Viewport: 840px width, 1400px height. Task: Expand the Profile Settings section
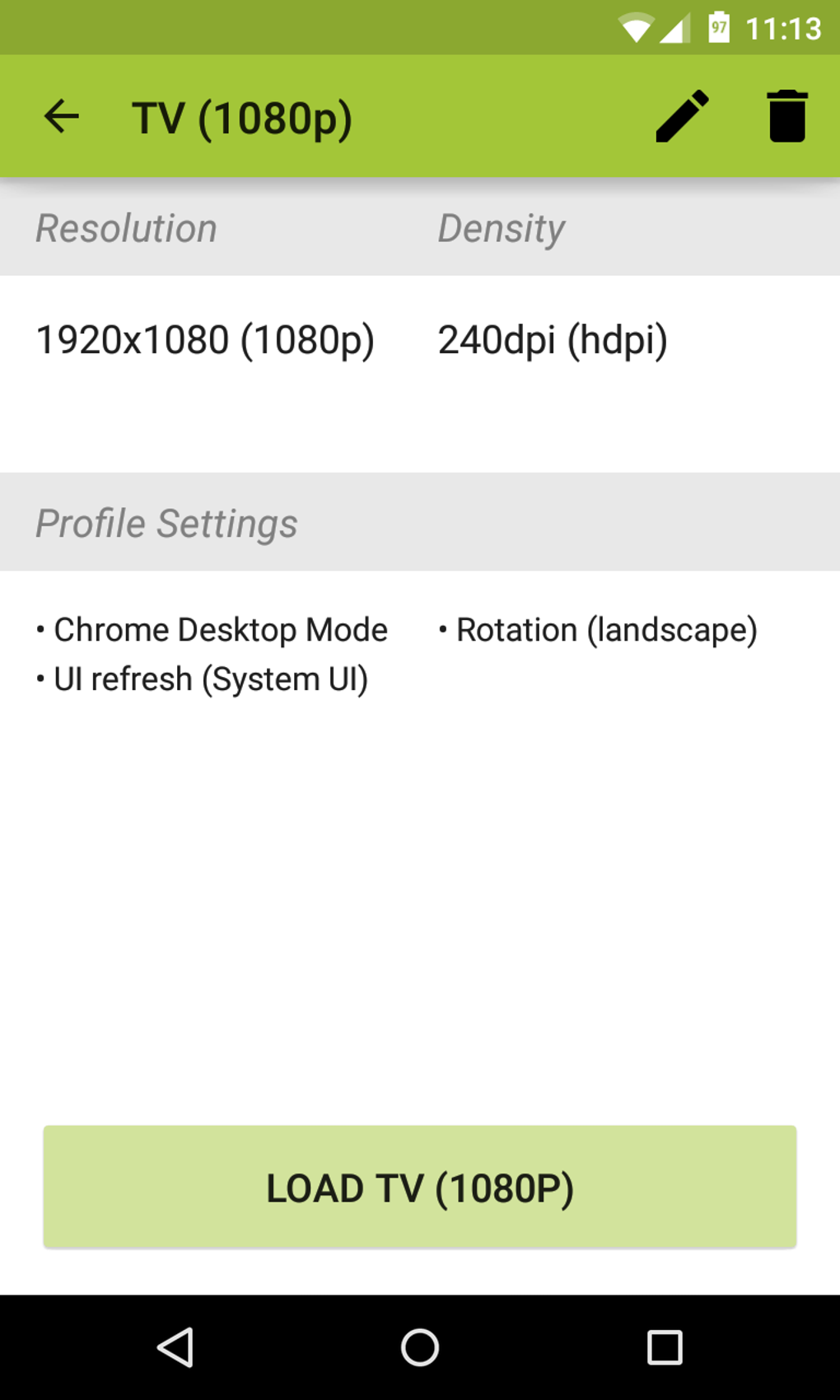(166, 522)
